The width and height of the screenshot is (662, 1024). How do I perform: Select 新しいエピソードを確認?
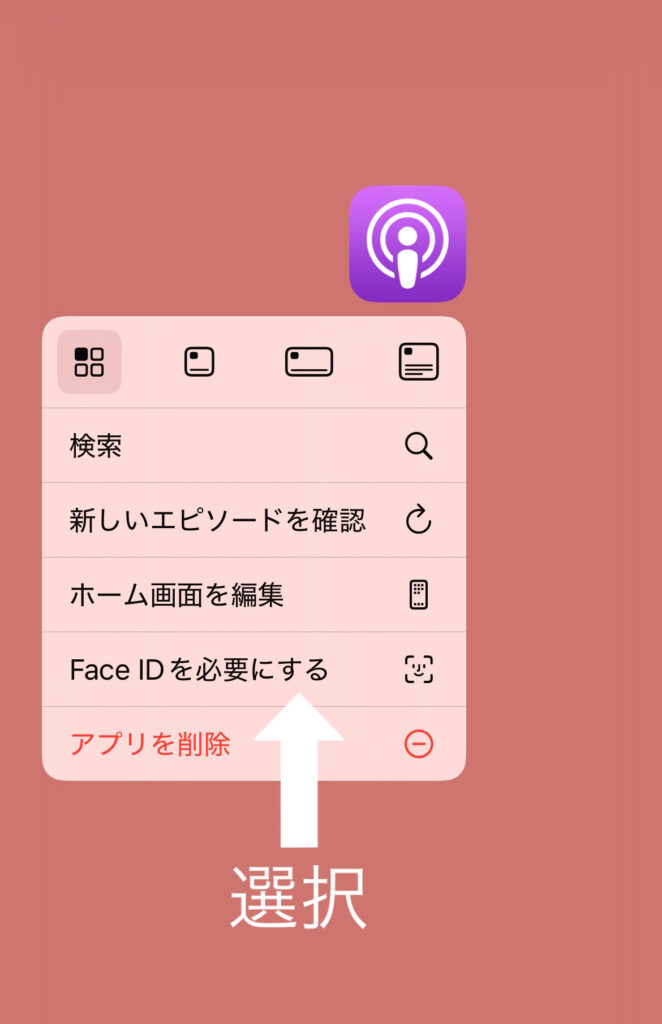pos(253,520)
